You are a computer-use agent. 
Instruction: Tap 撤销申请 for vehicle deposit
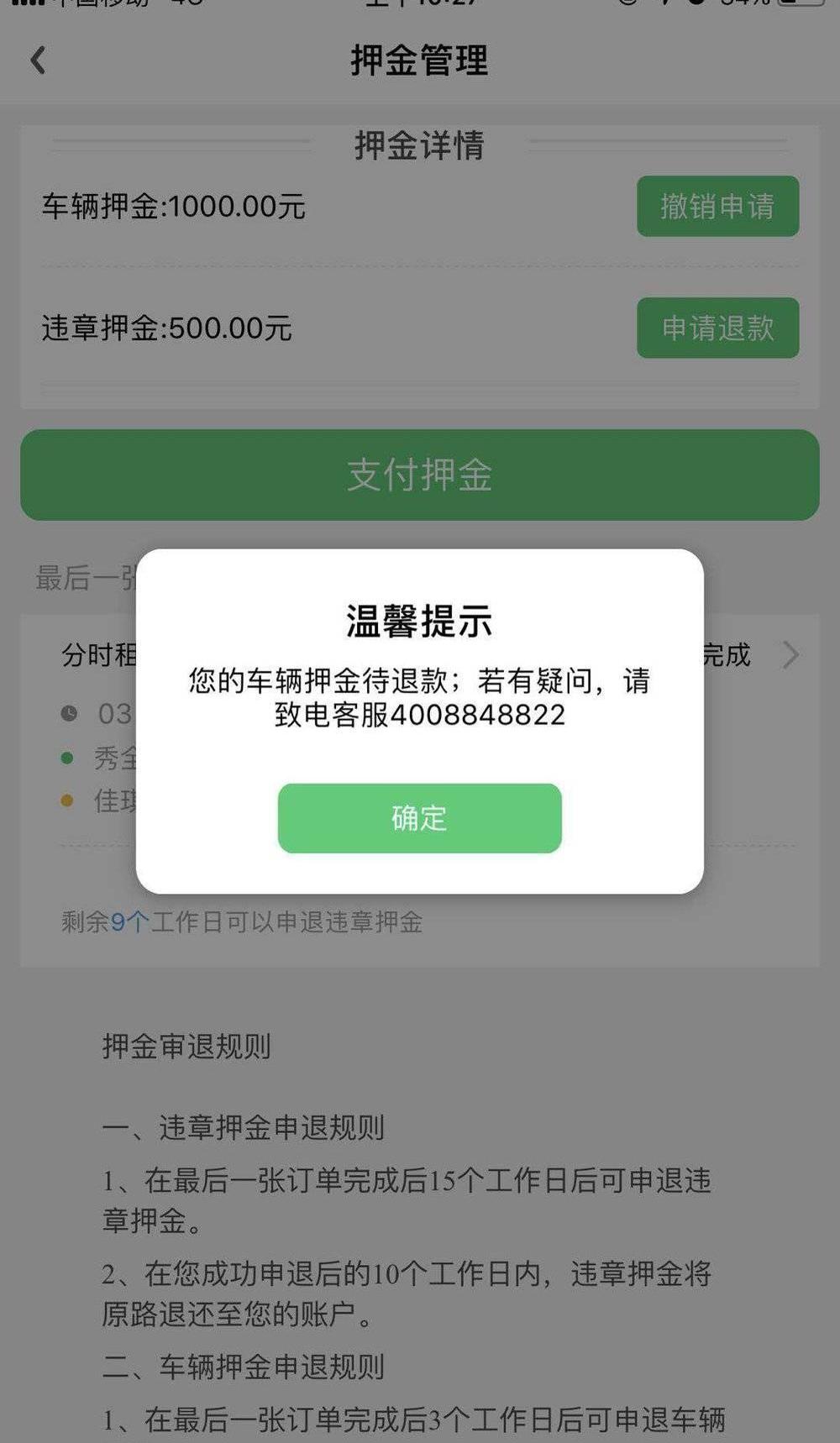(717, 206)
